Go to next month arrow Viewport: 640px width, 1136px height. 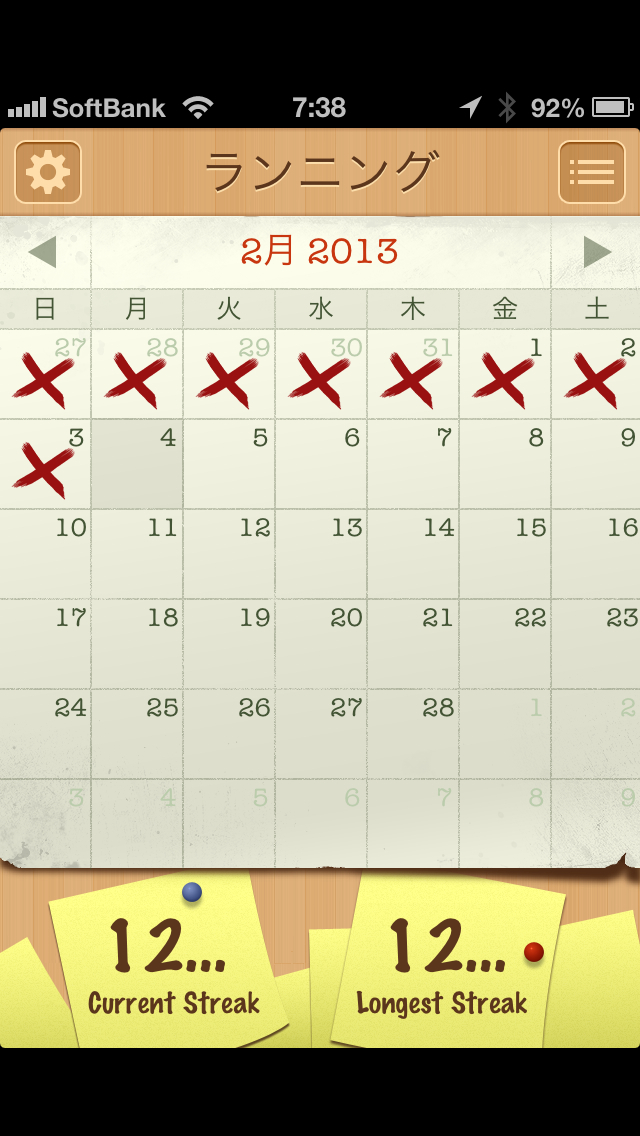tap(598, 252)
